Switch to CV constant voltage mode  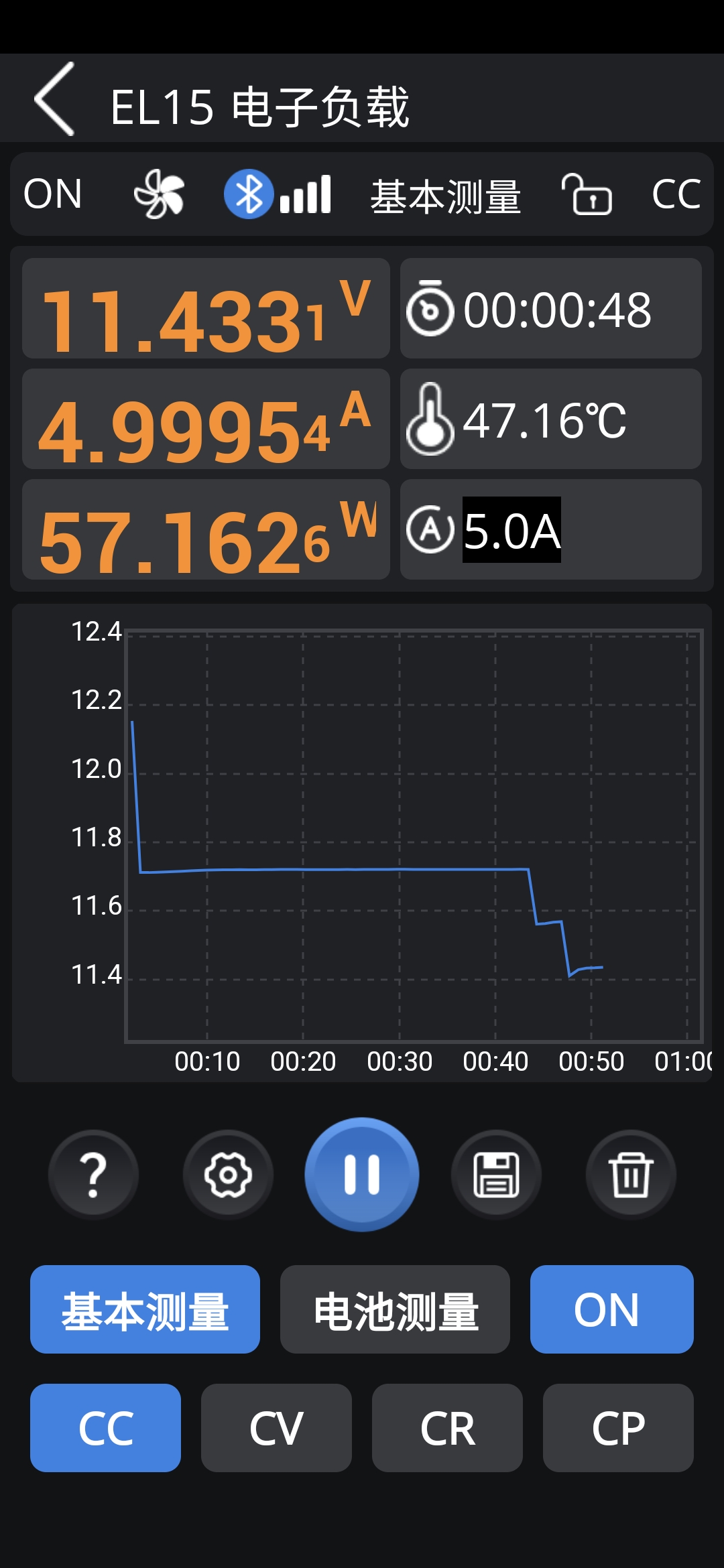point(276,1428)
